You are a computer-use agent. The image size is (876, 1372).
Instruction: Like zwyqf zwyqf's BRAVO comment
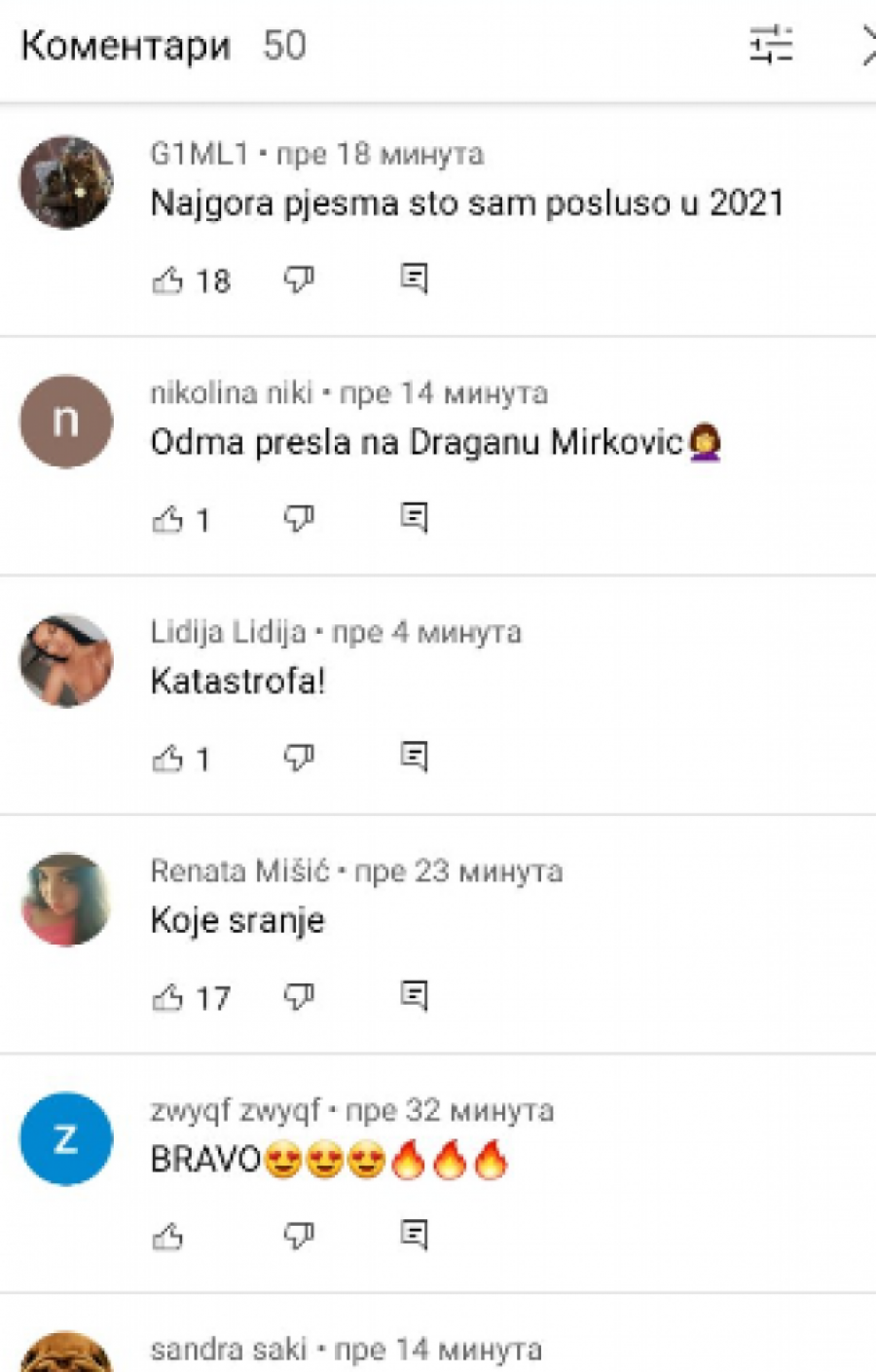[168, 1237]
